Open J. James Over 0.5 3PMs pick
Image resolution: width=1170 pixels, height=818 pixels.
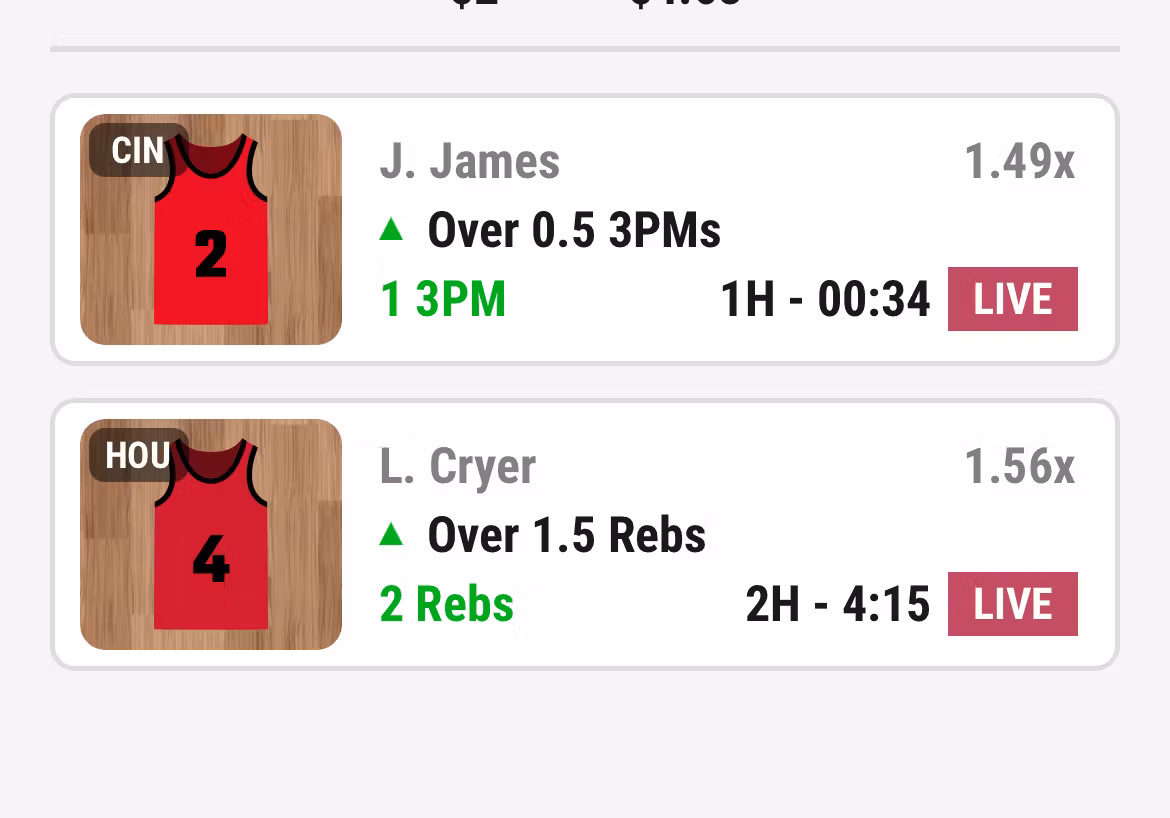tap(585, 230)
